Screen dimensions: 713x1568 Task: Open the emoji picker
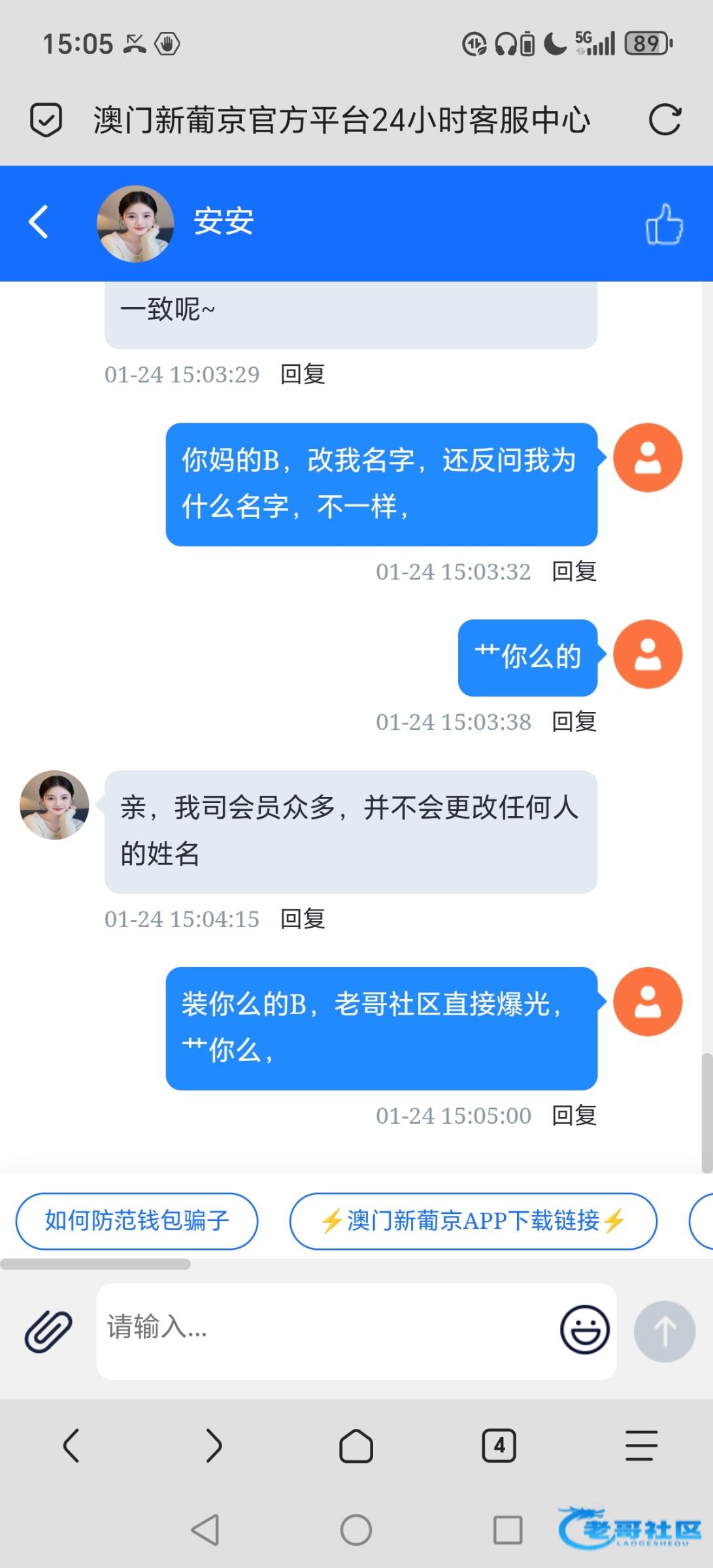pyautogui.click(x=585, y=1330)
